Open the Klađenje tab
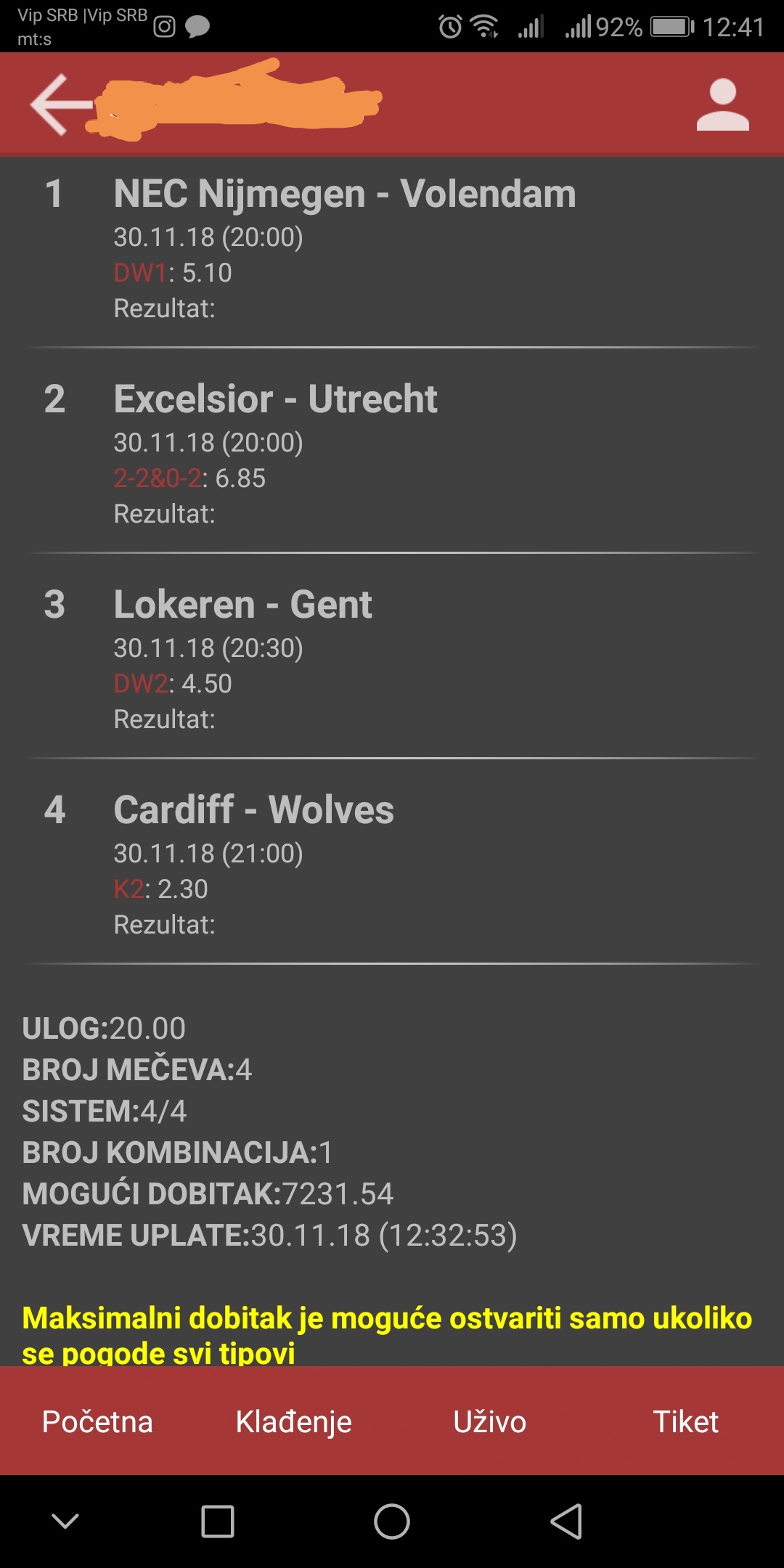The width and height of the screenshot is (784, 1568). pyautogui.click(x=293, y=1422)
